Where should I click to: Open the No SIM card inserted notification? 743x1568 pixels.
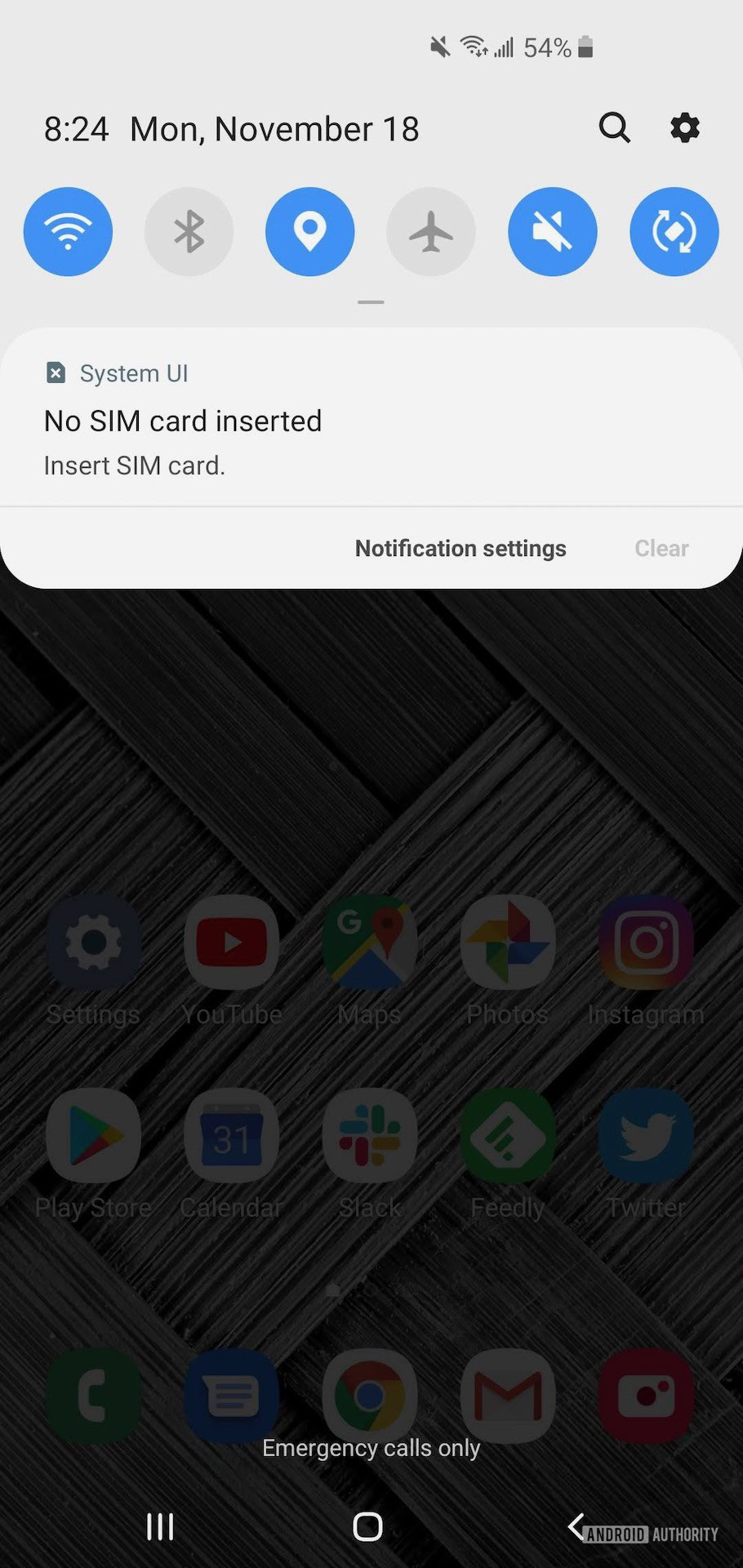coord(371,418)
